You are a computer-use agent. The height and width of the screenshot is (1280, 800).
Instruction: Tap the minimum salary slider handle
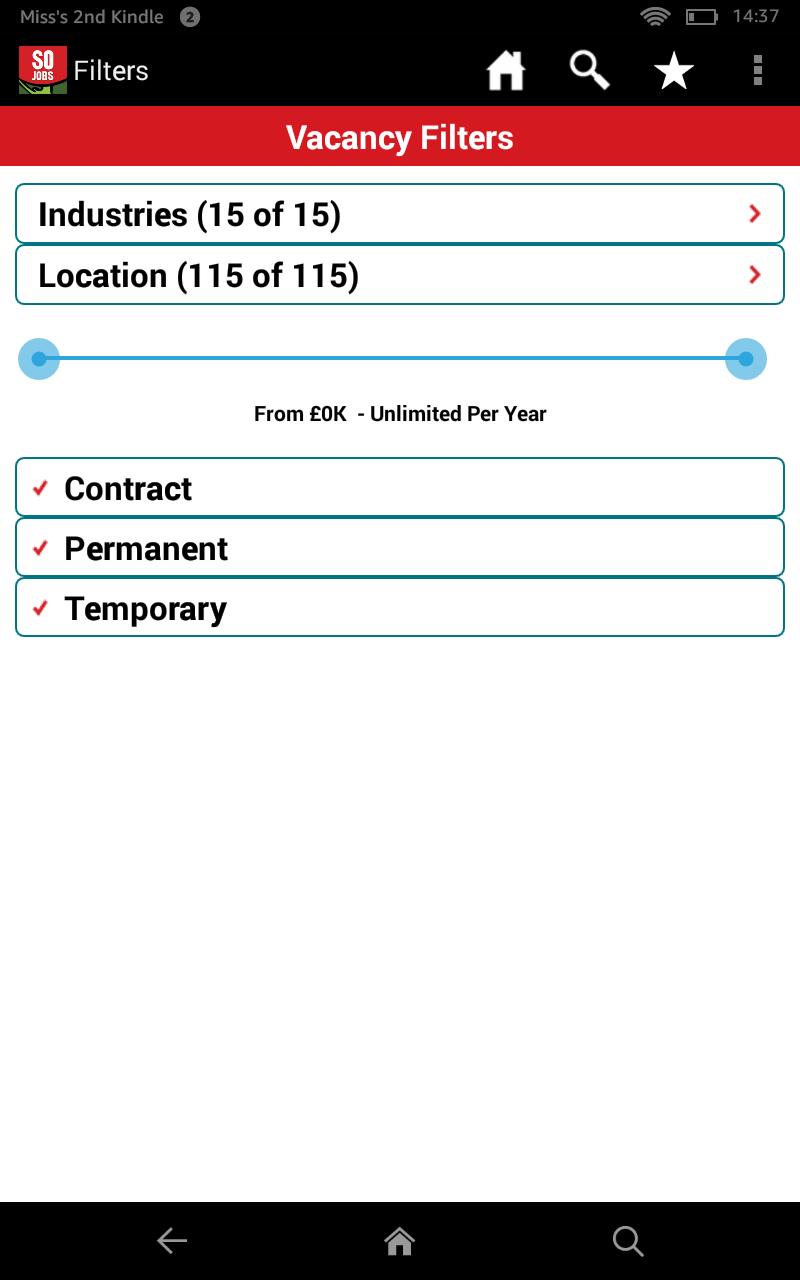tap(39, 359)
